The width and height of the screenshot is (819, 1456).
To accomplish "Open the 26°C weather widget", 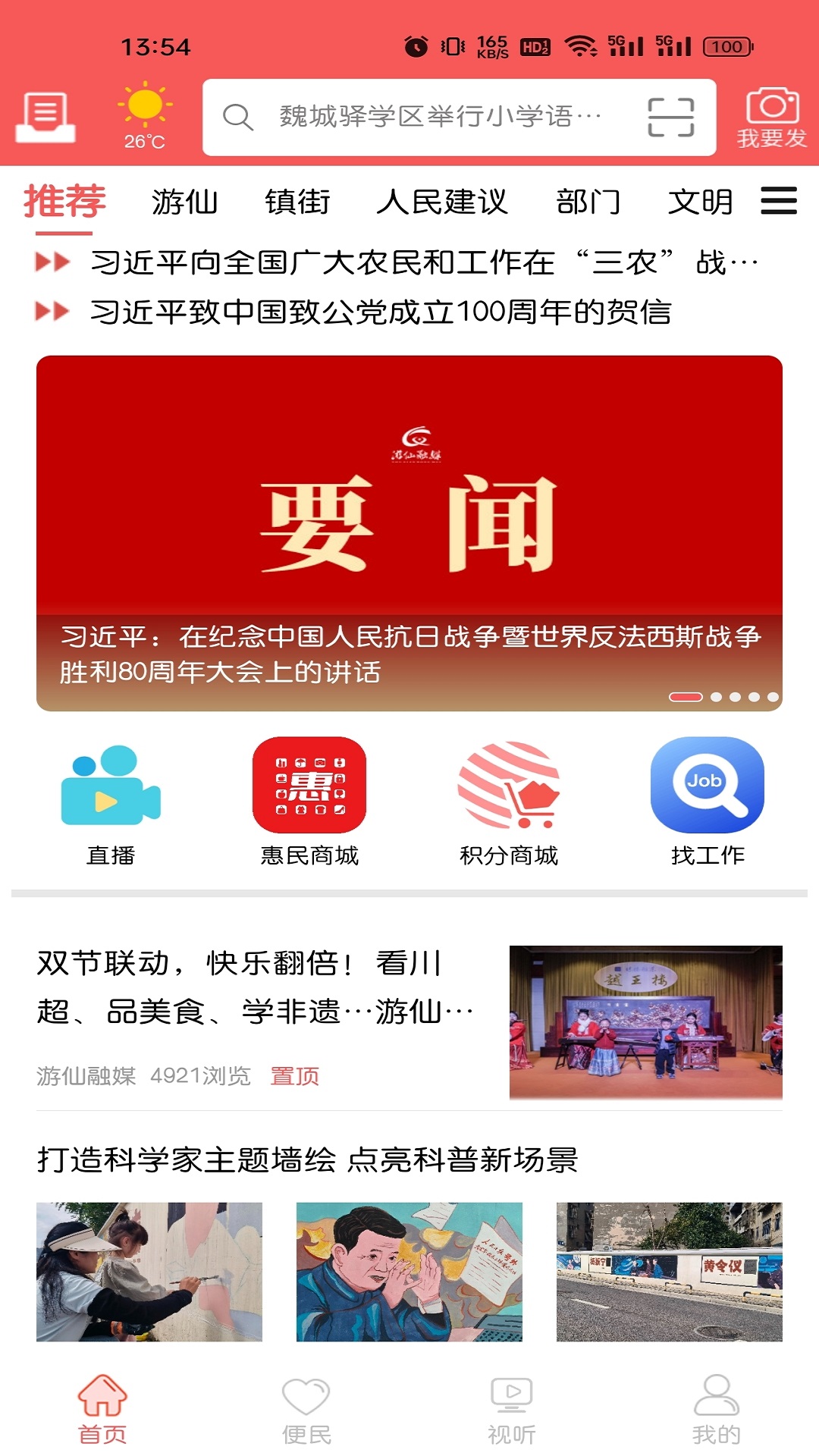I will point(144,117).
